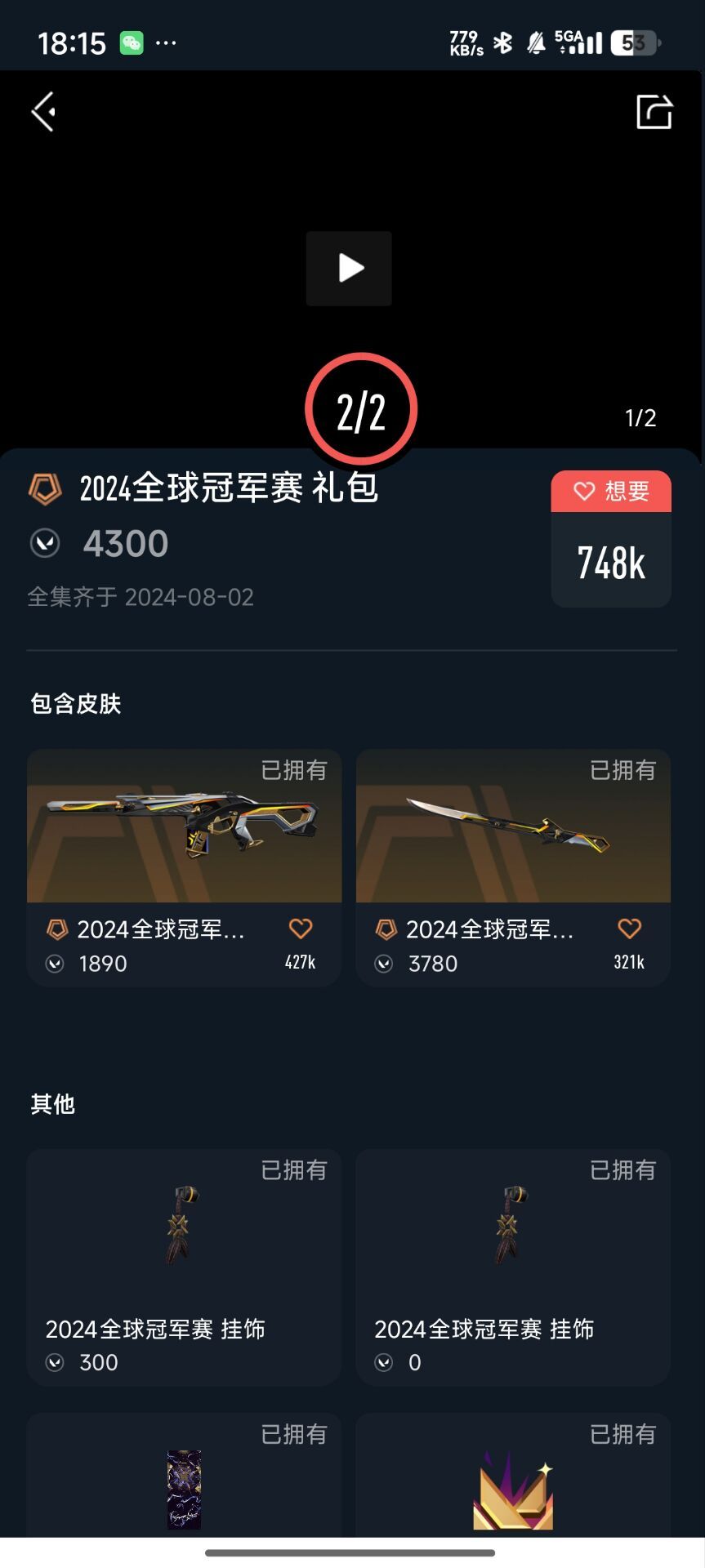
Task: Favorite the 1890 skin with its heart icon
Action: [301, 929]
